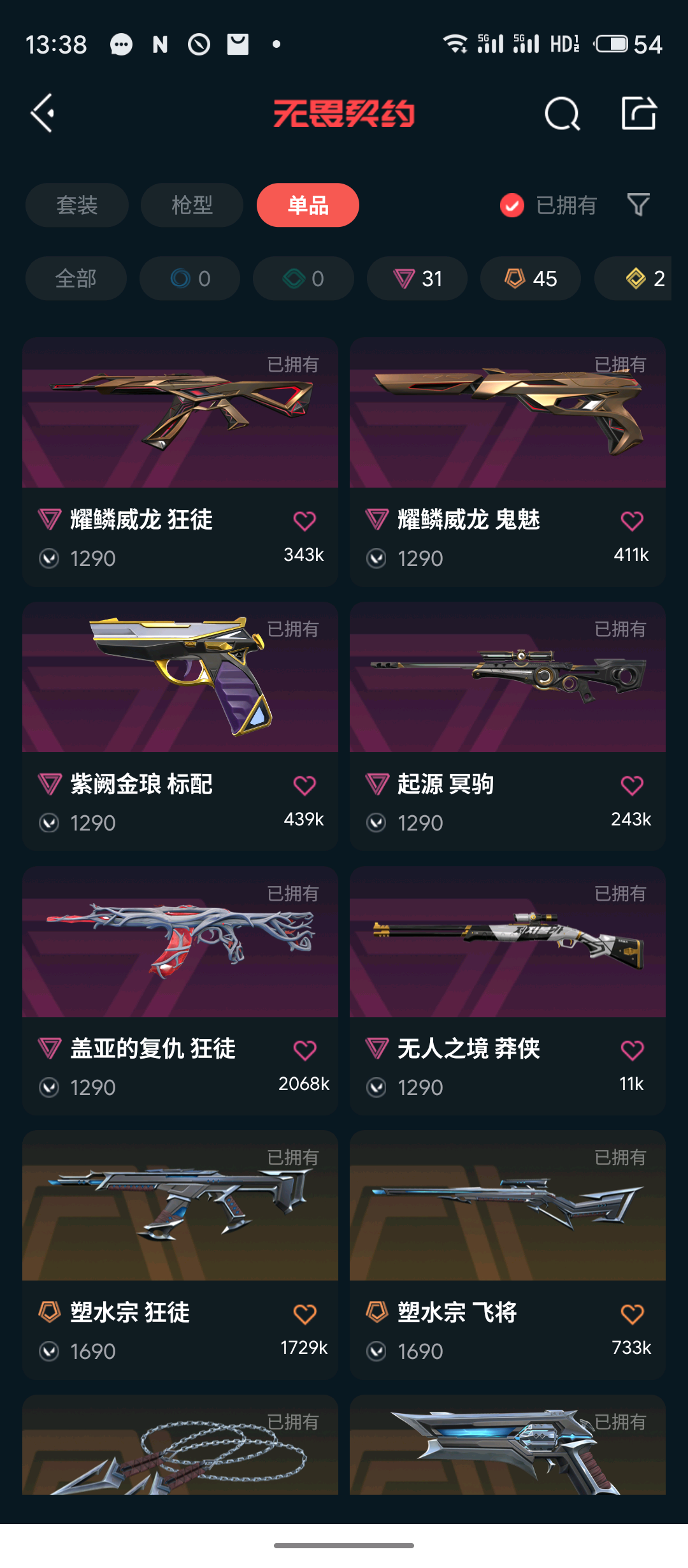This screenshot has height=1568, width=688.
Task: Uncheck the 已拥有 filter checkbox
Action: point(512,205)
